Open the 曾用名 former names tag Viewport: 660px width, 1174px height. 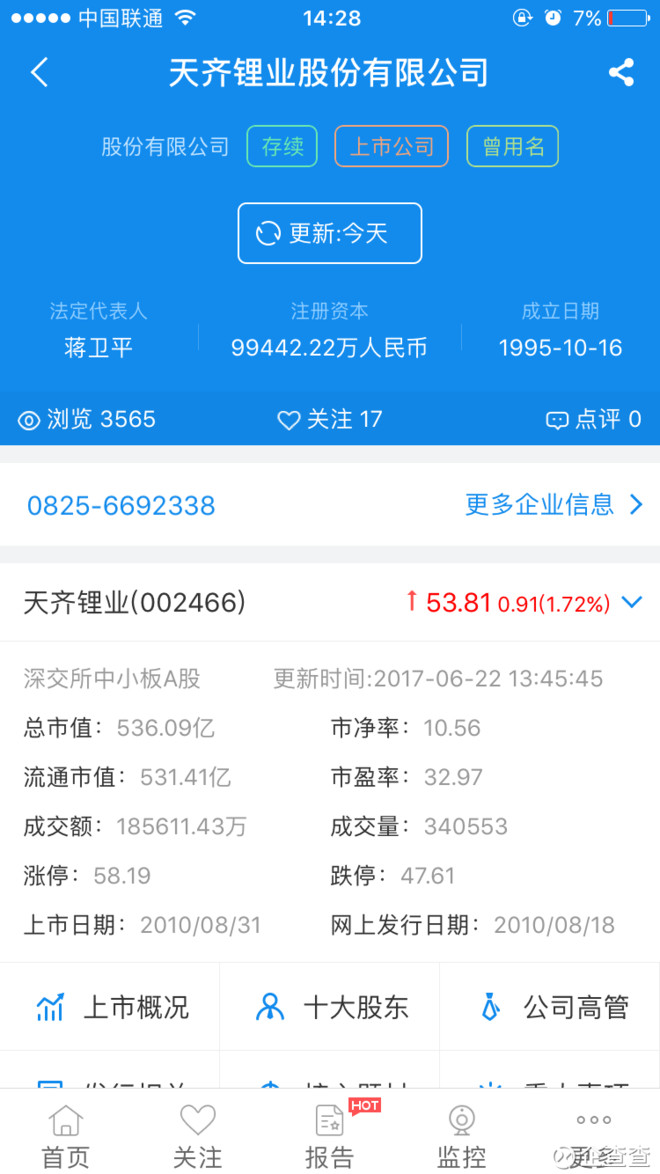point(512,146)
